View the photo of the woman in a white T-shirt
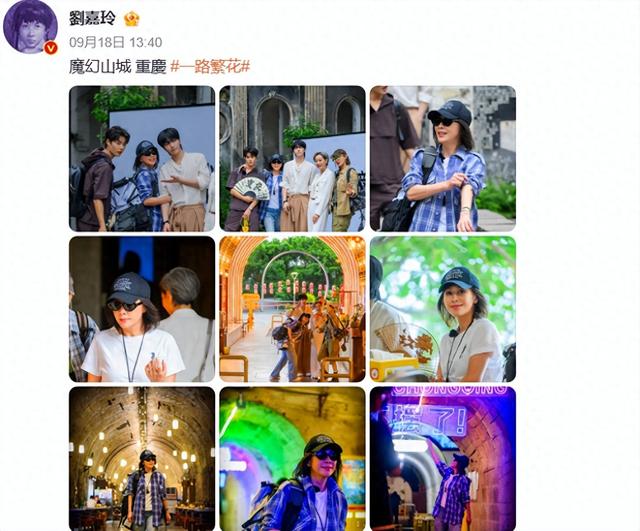Image resolution: width=640 pixels, height=531 pixels. click(x=142, y=308)
